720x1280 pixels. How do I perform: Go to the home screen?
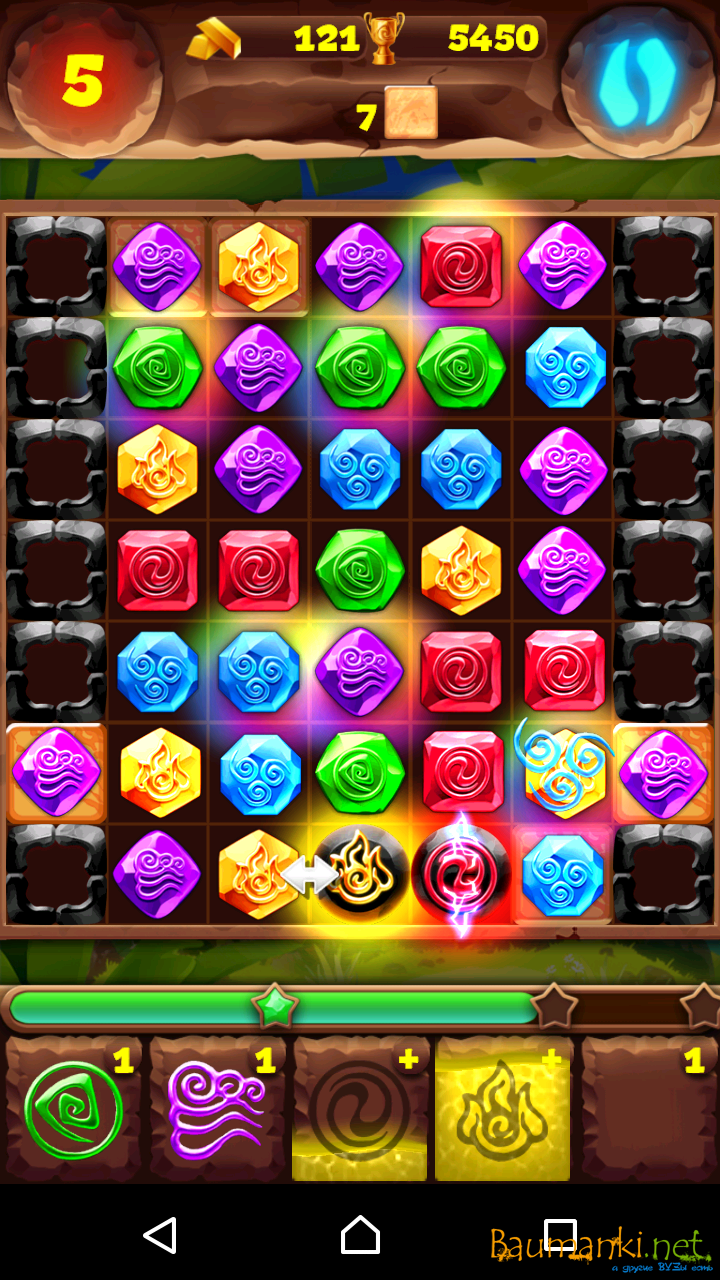360,1236
